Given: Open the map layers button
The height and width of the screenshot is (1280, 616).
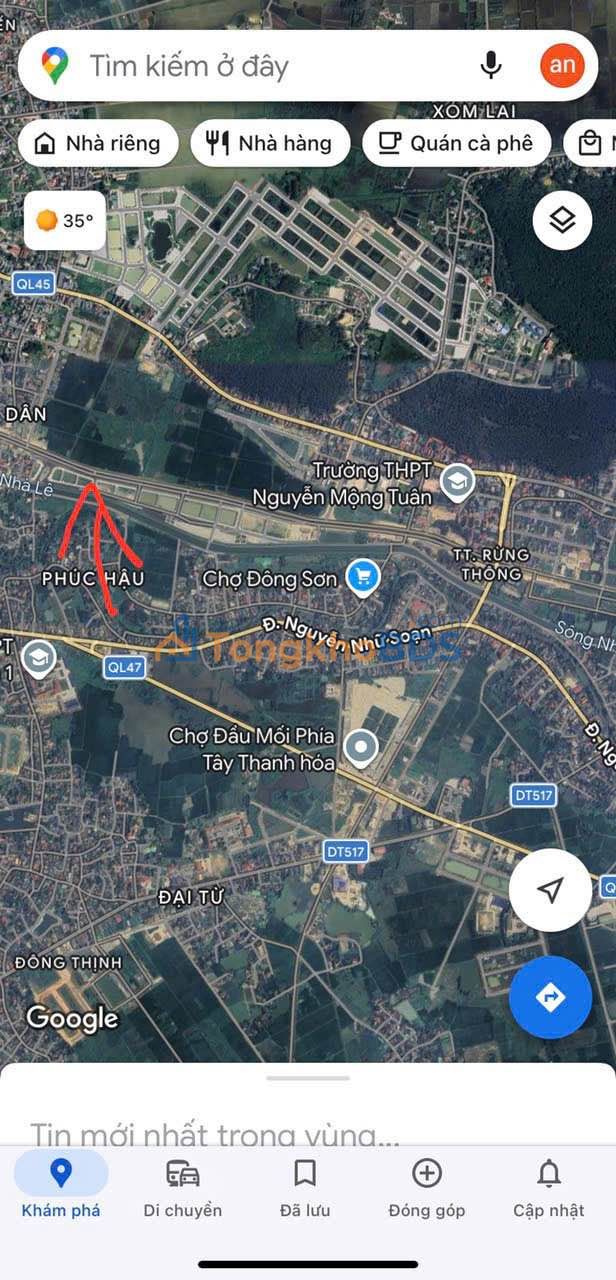Looking at the screenshot, I should [x=562, y=220].
